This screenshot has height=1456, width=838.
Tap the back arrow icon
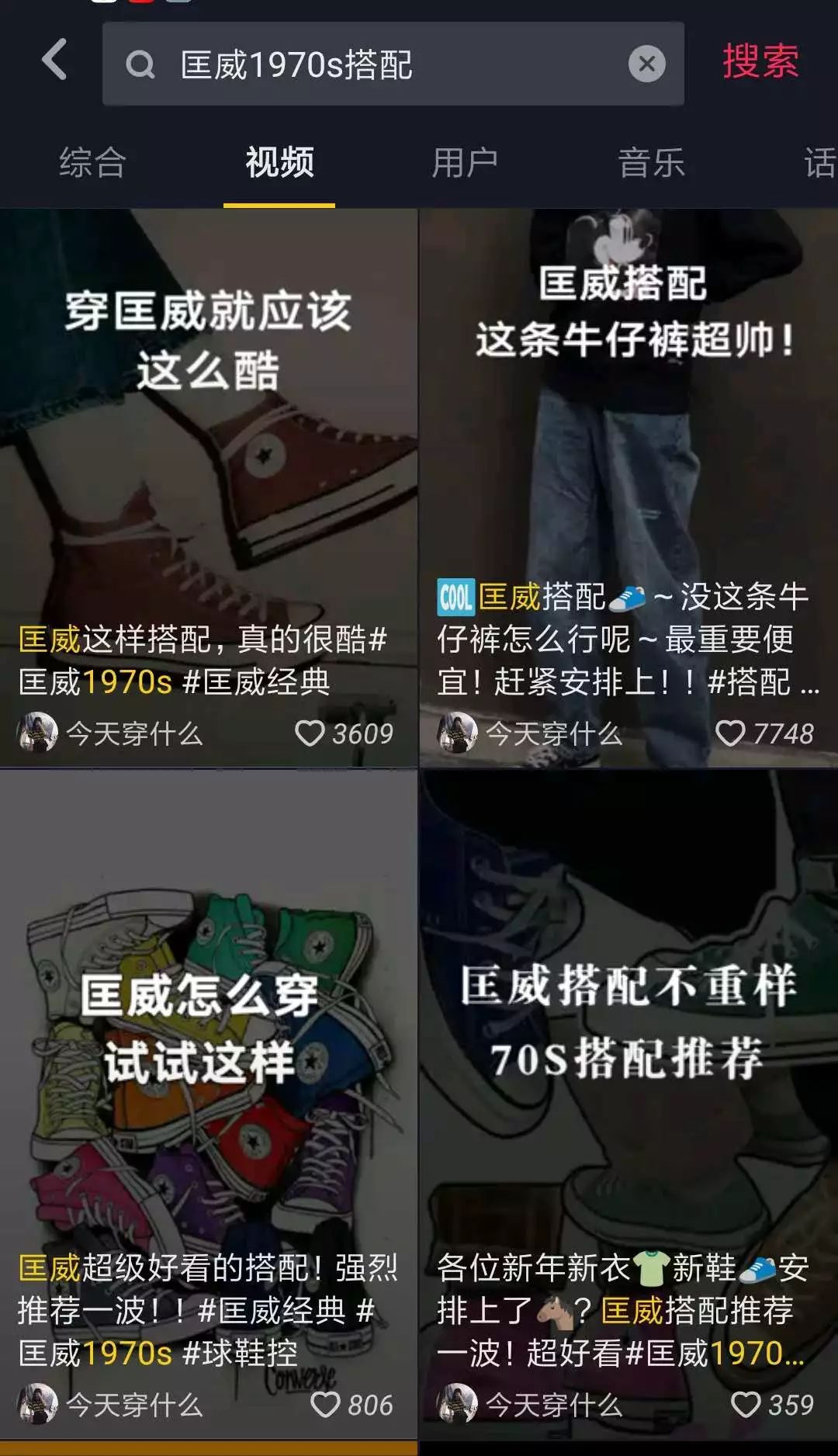[x=53, y=61]
